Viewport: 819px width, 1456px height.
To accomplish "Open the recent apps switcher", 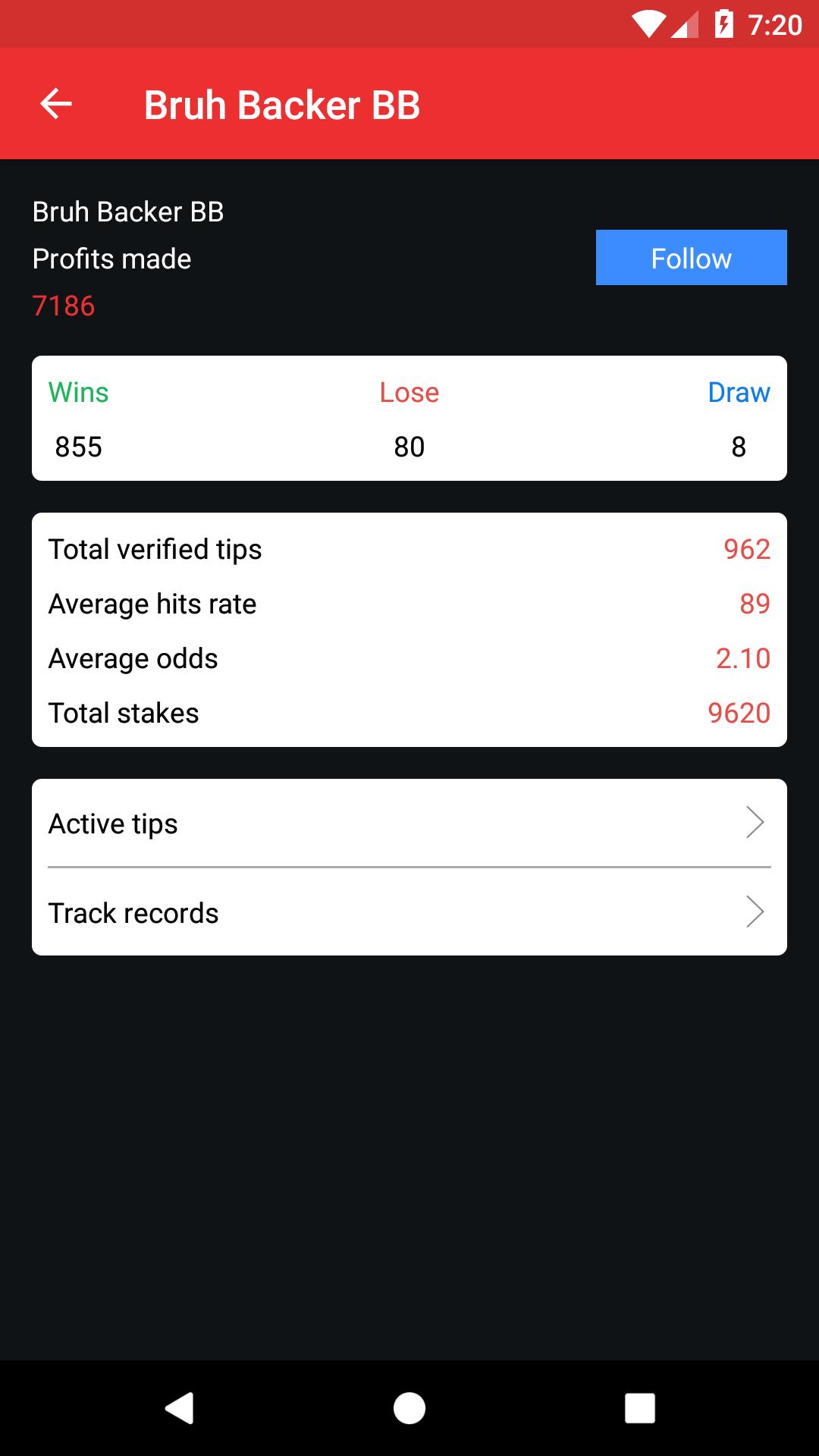I will [639, 1408].
